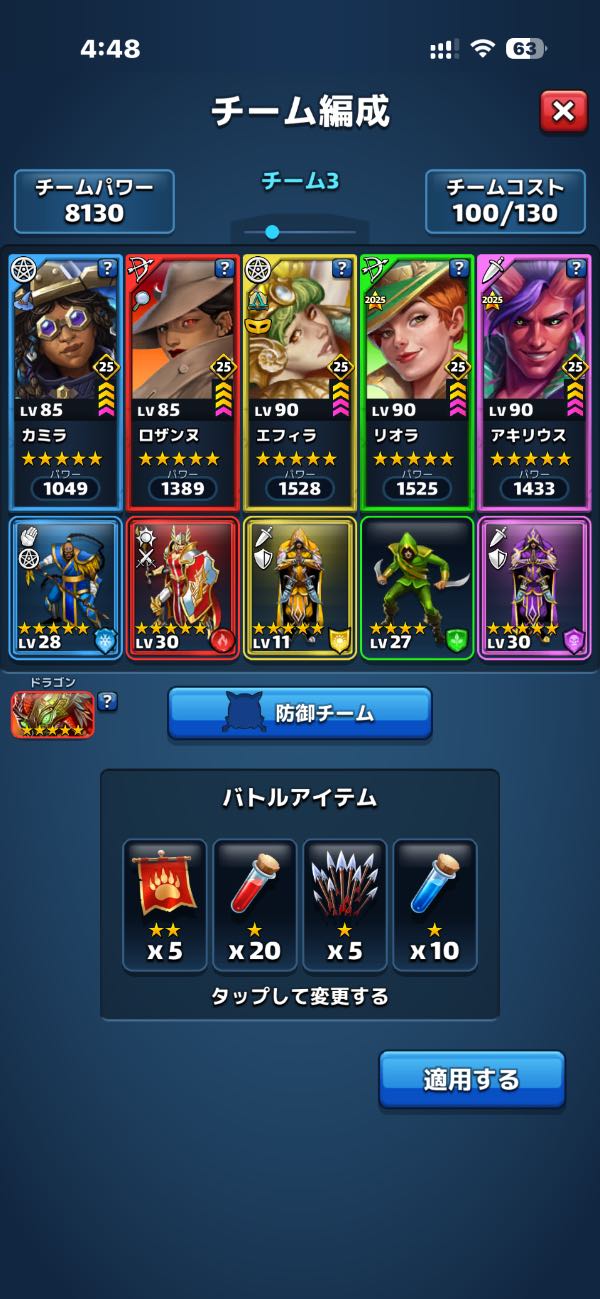Select the yellow LV11 troop card
This screenshot has height=1299, width=600.
[299, 587]
